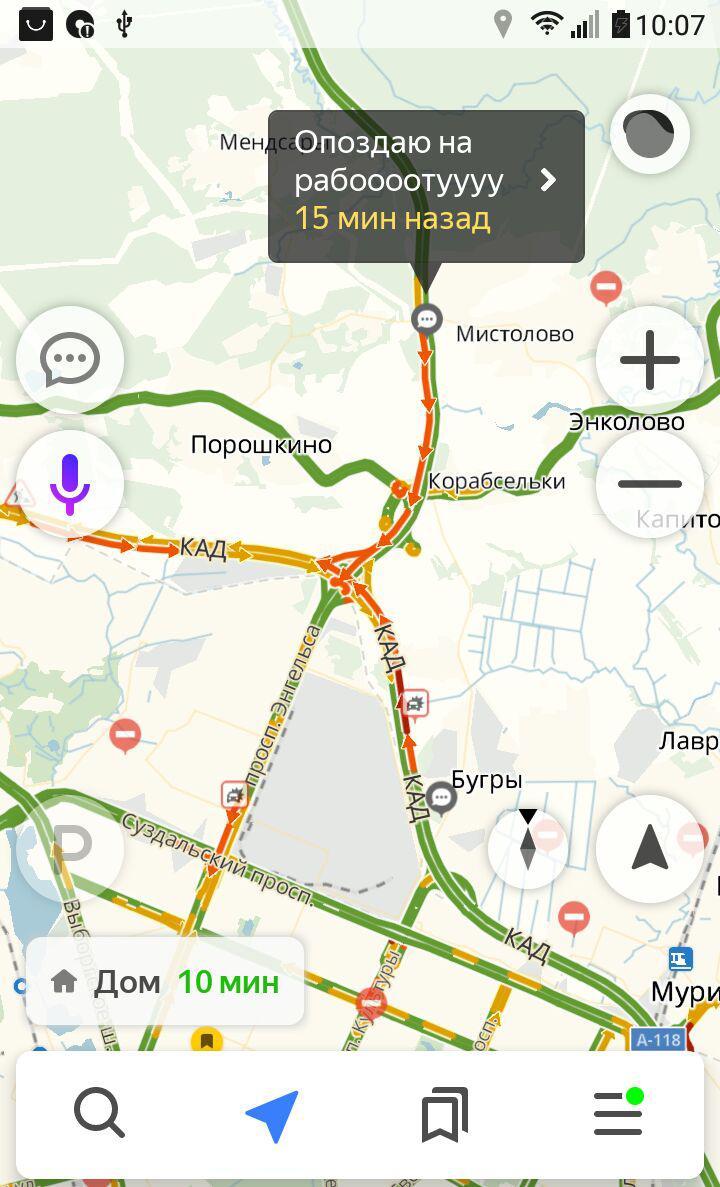Zoom in on the map

(650, 360)
